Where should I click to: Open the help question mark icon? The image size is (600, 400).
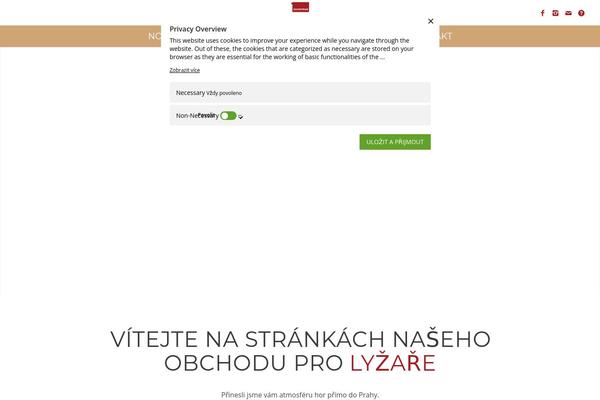(581, 13)
